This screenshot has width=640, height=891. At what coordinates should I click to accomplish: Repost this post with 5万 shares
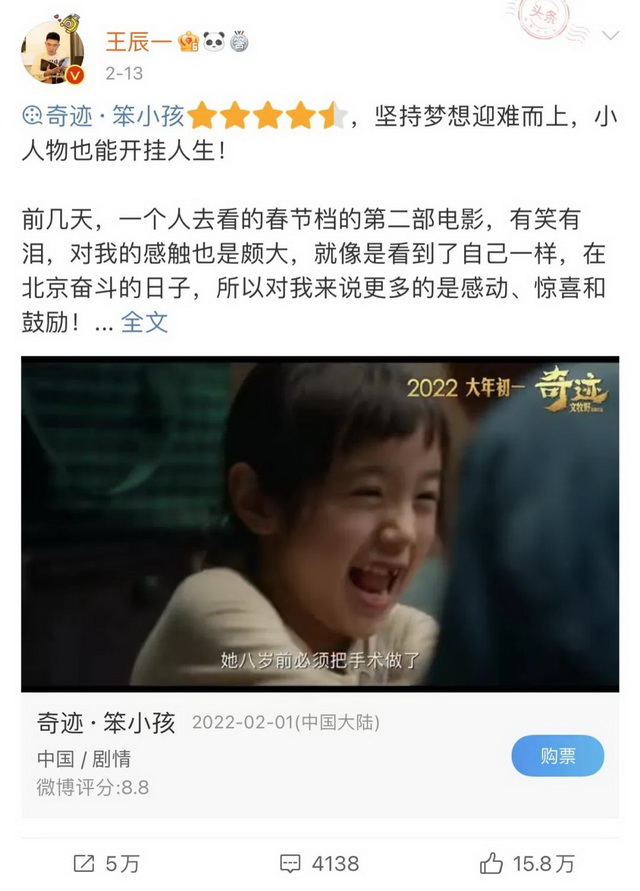coord(108,862)
